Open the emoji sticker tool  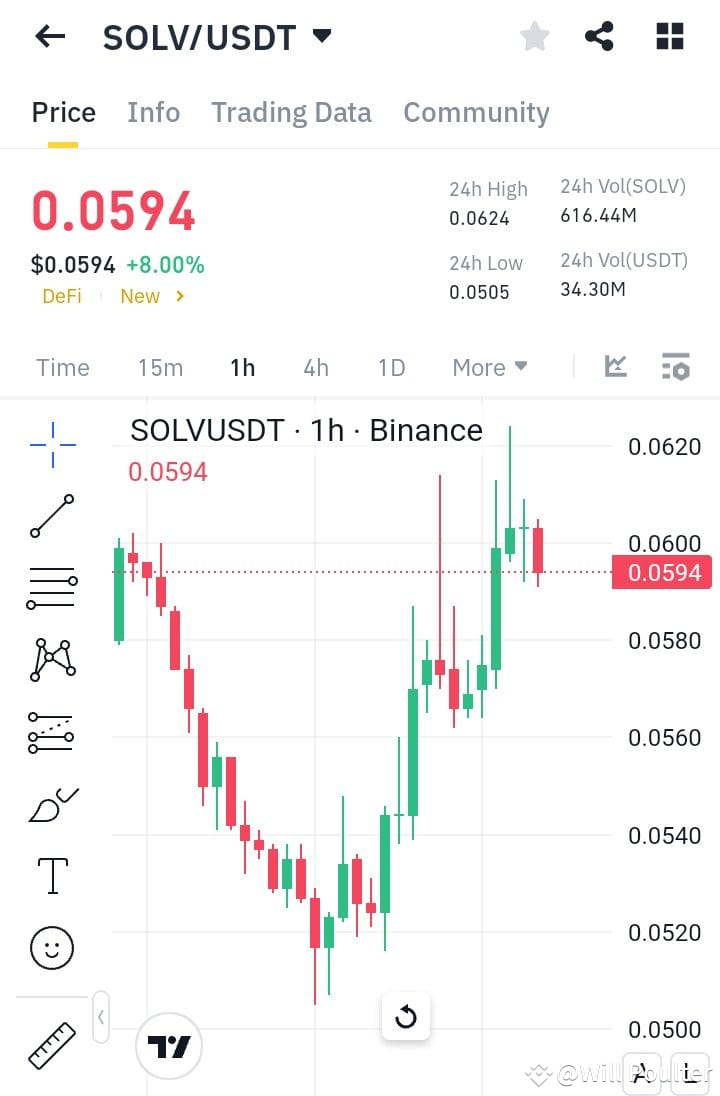(x=51, y=947)
